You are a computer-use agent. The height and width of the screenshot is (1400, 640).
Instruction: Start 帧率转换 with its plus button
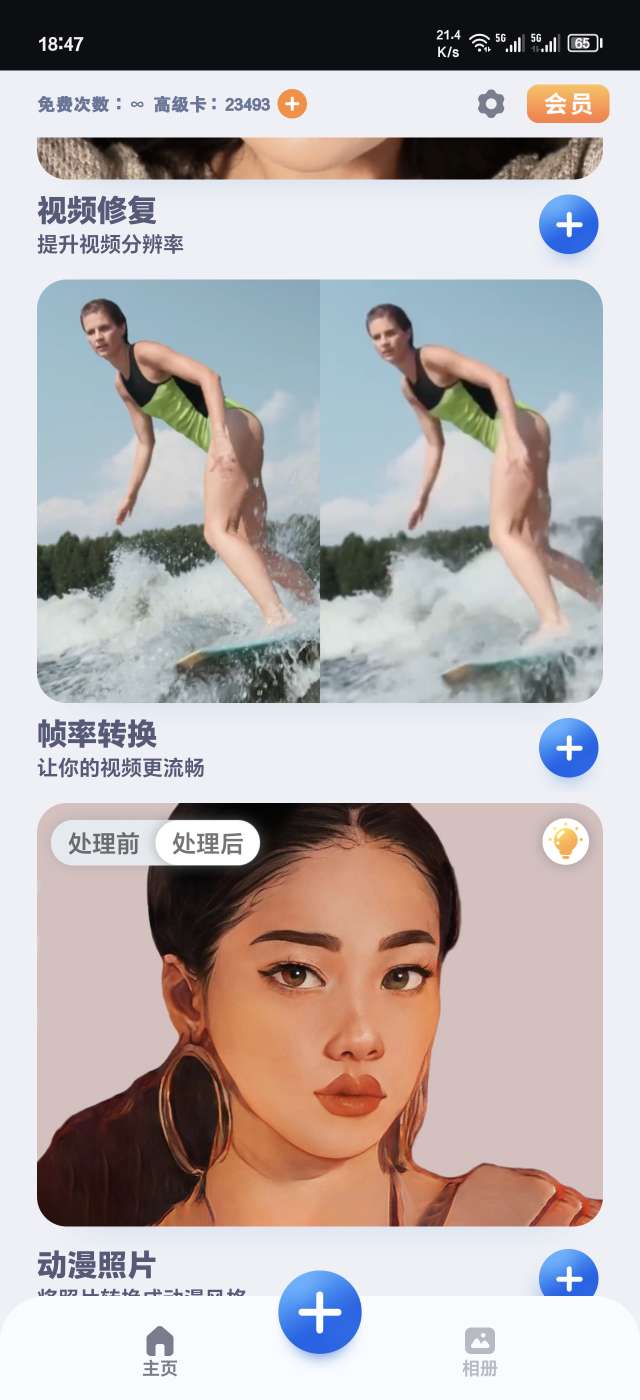click(x=568, y=748)
